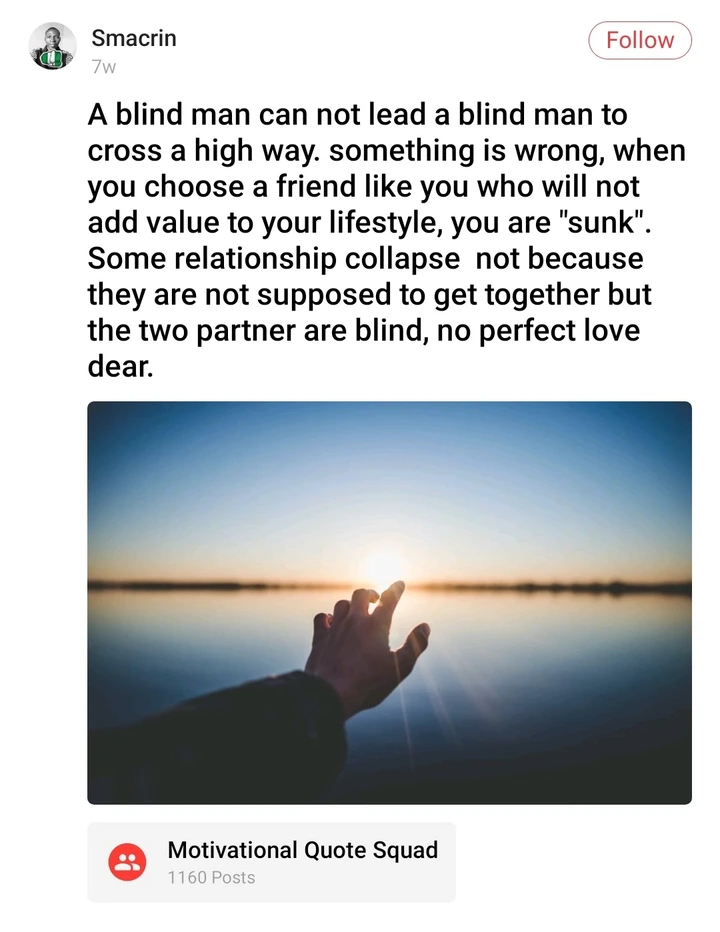Follow the user Smacrin
Viewport: 720px width, 932px height.
(x=639, y=41)
